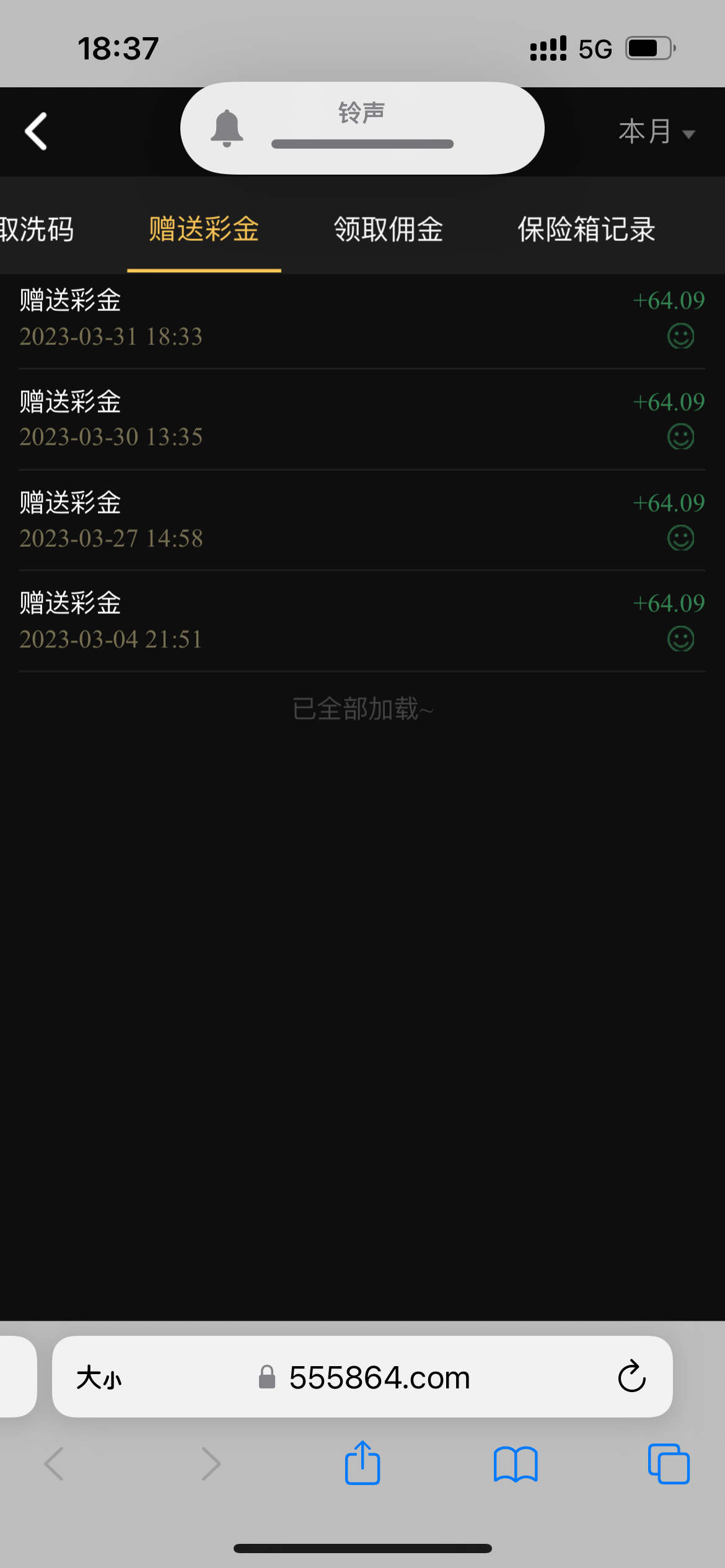
Task: Go back using the top-left arrow
Action: [x=36, y=131]
